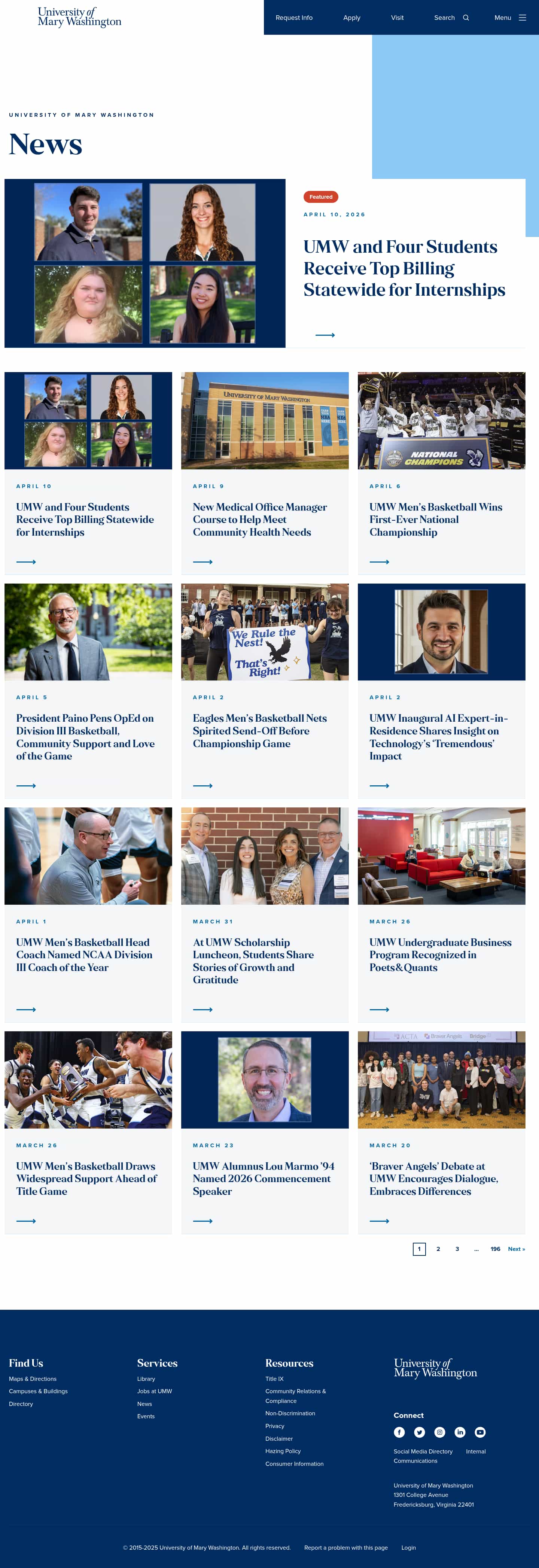Click the arrow on the featured internship story
Screen dimensions: 539x1568
[x=325, y=335]
